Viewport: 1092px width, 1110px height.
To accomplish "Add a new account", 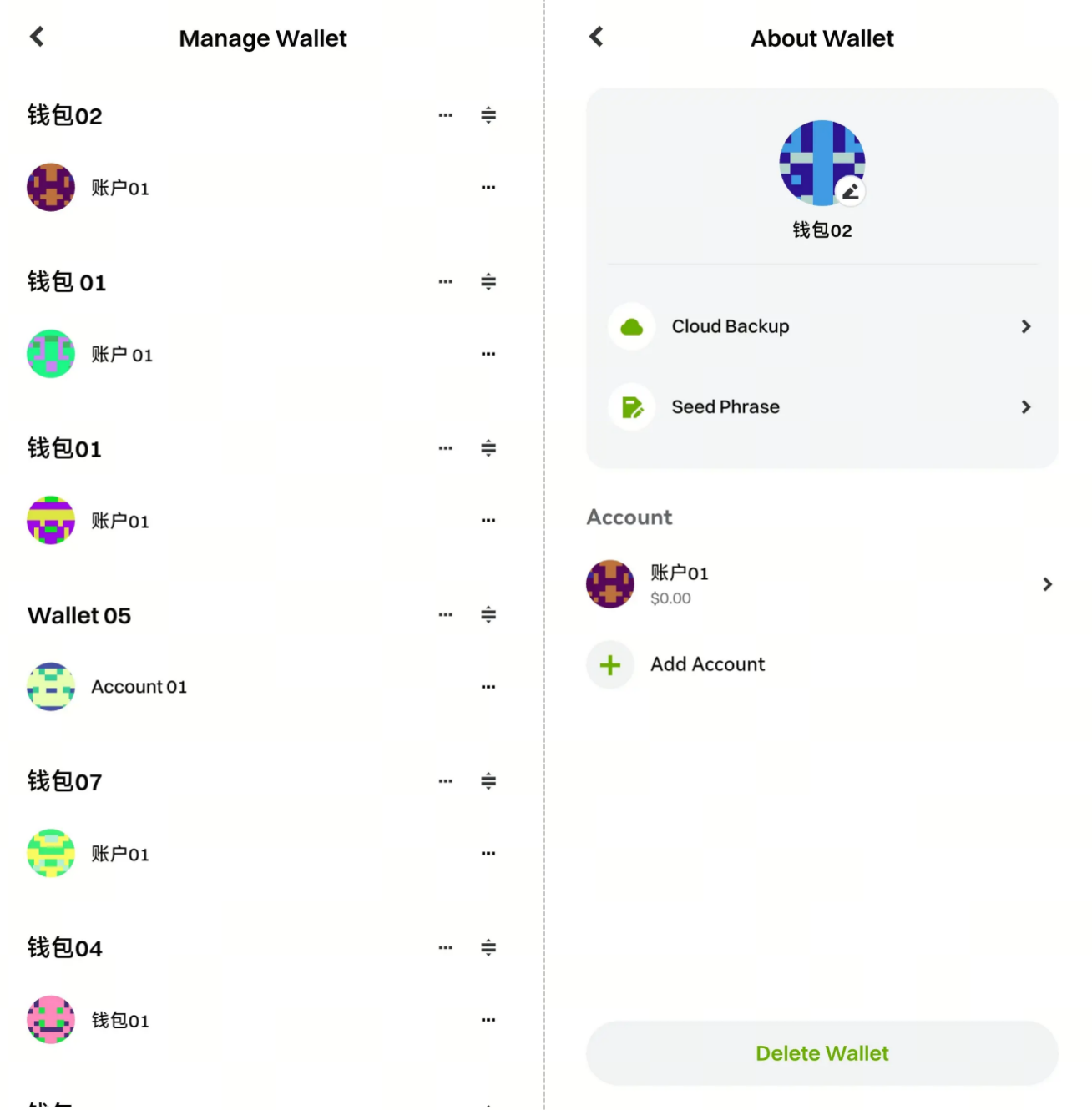I will [x=706, y=664].
